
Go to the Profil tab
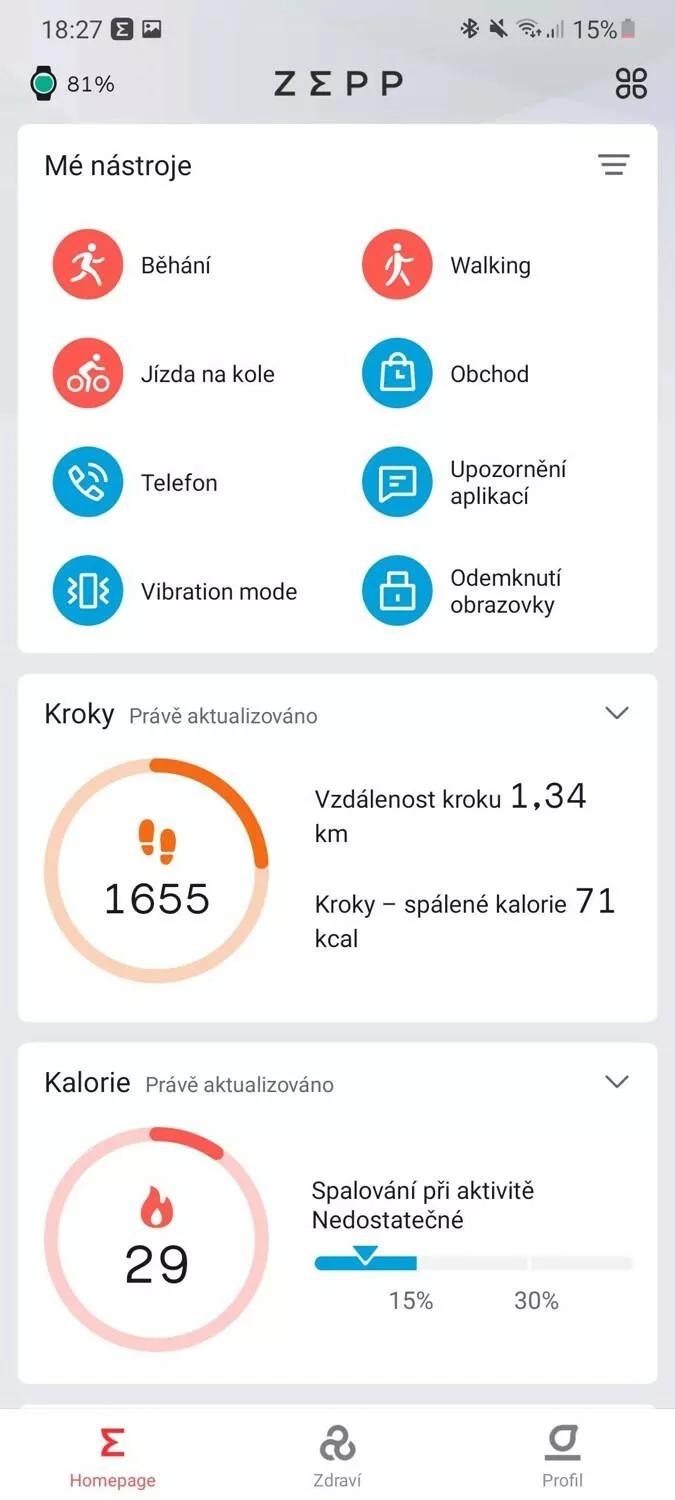coord(562,1456)
